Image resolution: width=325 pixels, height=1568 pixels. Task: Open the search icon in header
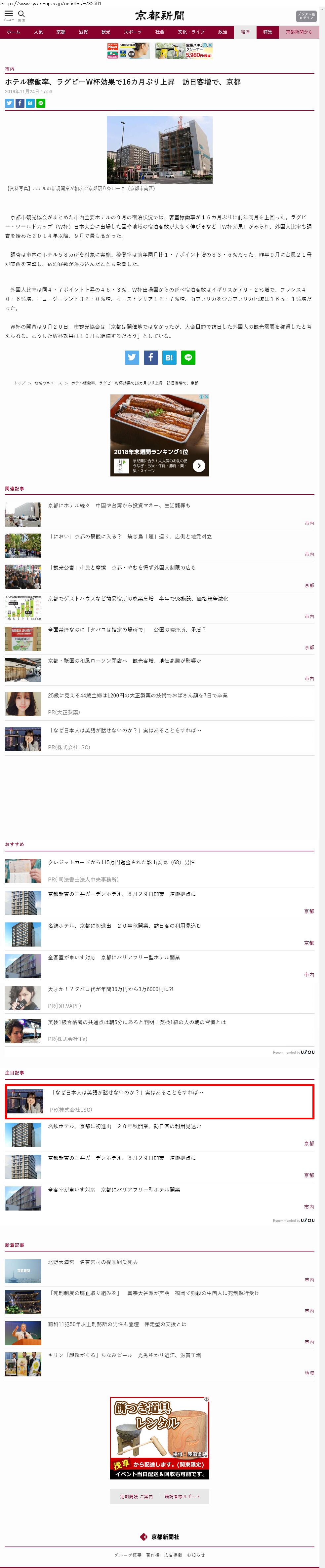click(21, 14)
